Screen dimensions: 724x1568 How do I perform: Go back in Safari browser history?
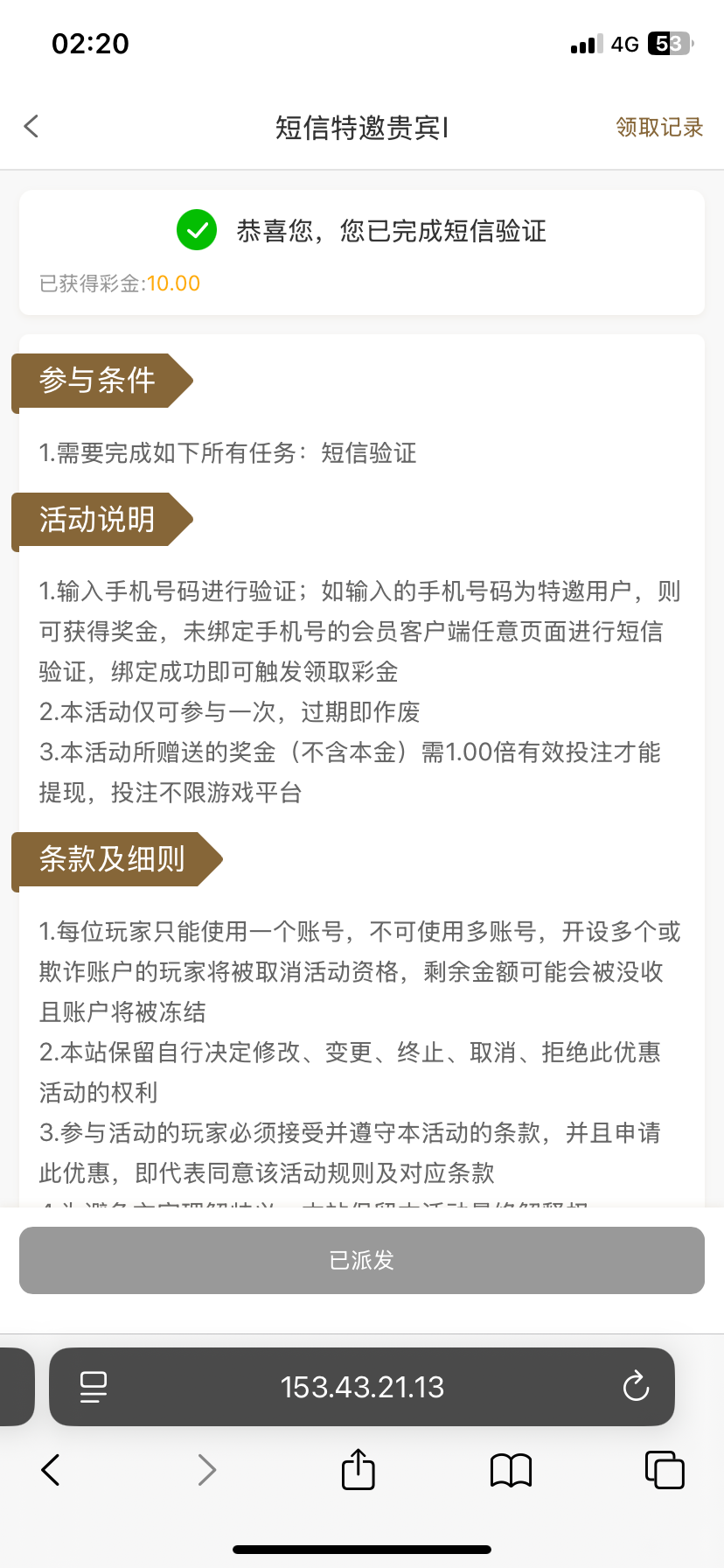[x=51, y=1470]
